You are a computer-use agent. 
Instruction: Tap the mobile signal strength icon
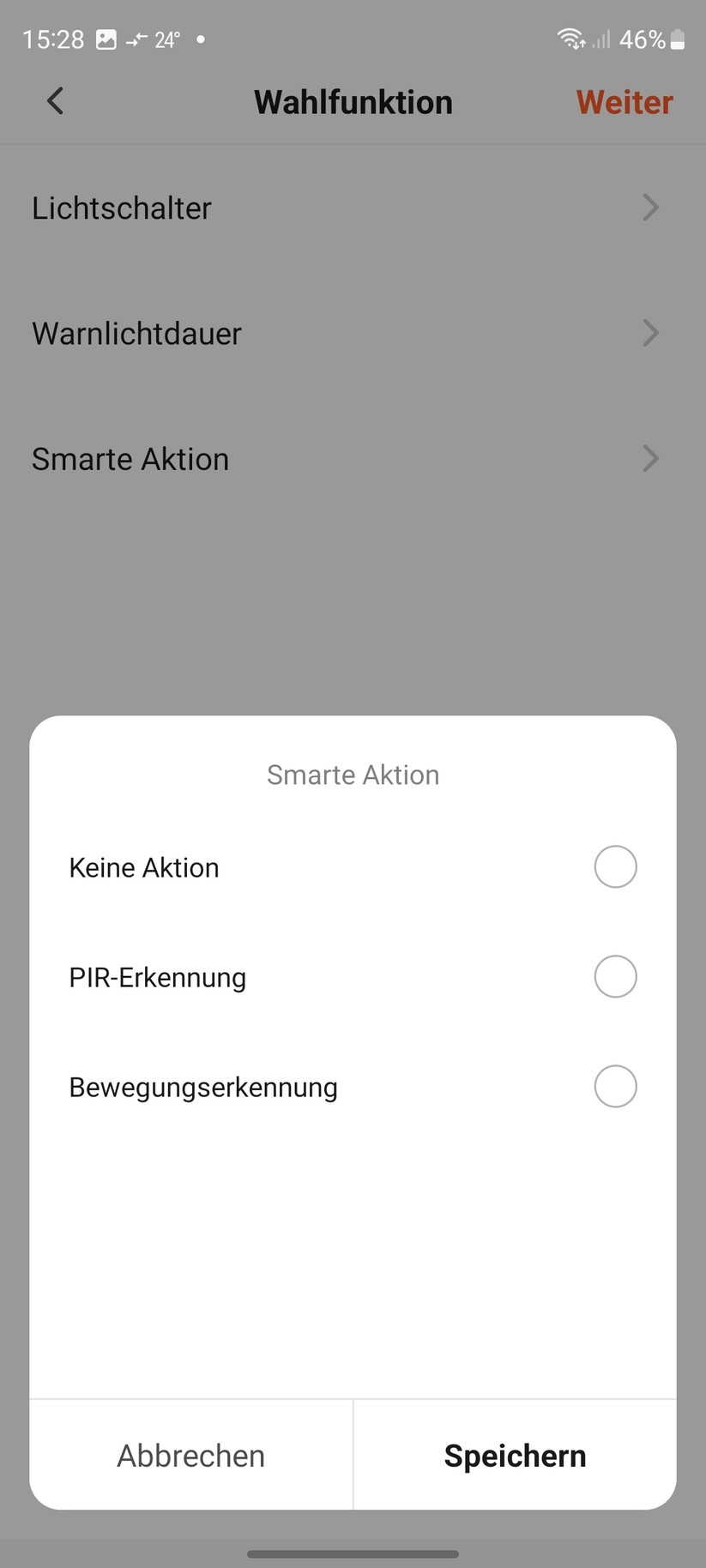click(x=600, y=41)
